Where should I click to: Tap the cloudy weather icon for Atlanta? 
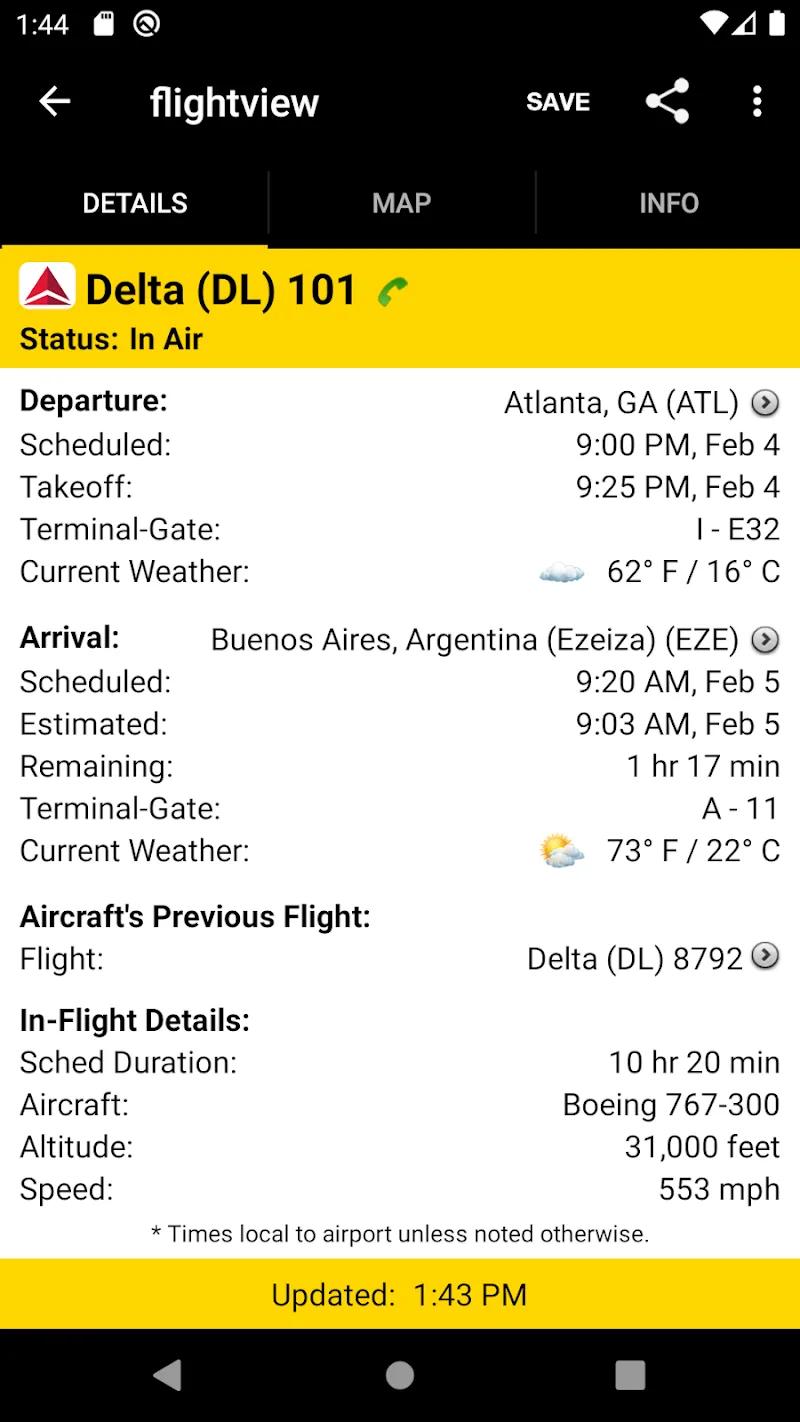click(562, 571)
